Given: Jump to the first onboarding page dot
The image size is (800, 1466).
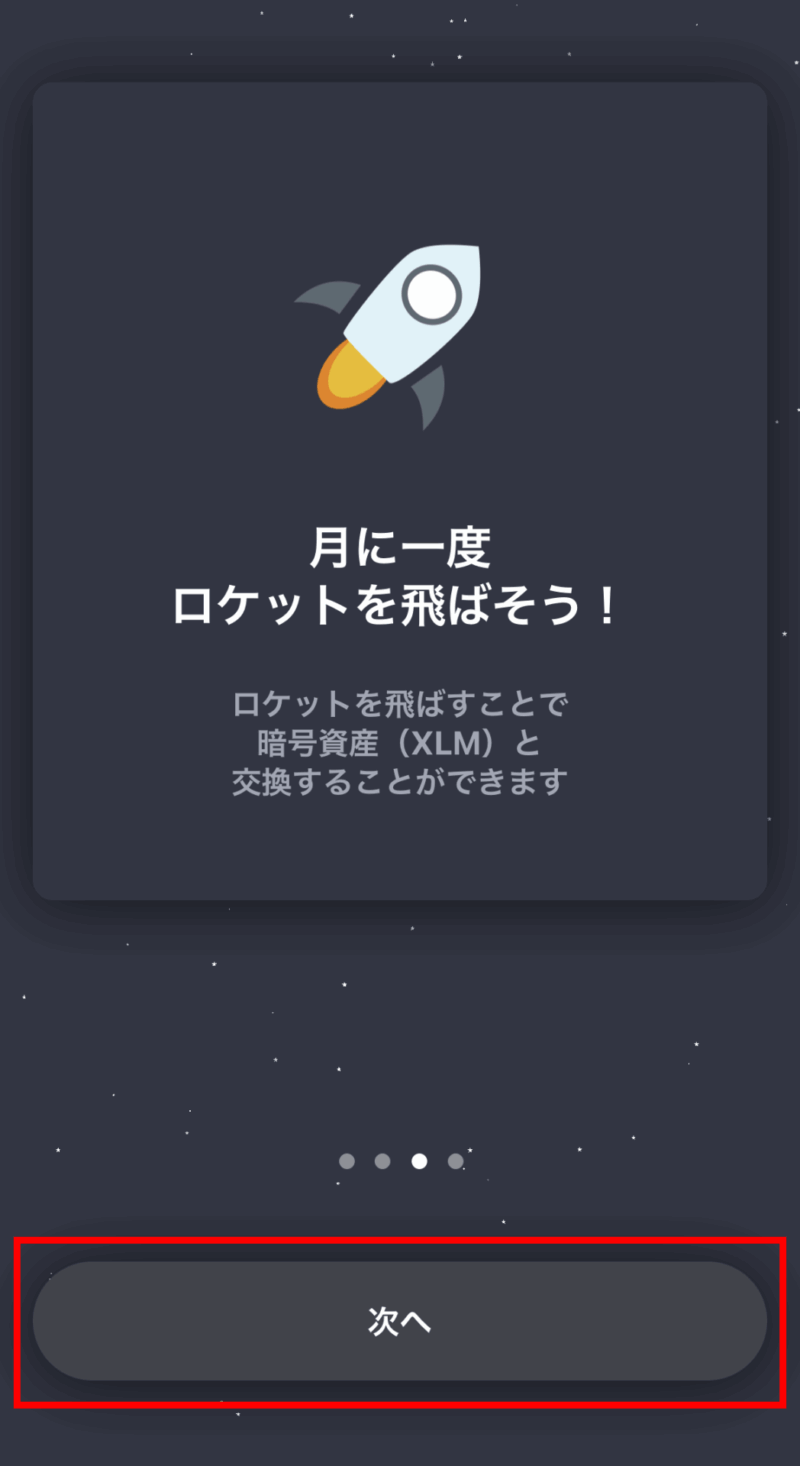Looking at the screenshot, I should [347, 1161].
